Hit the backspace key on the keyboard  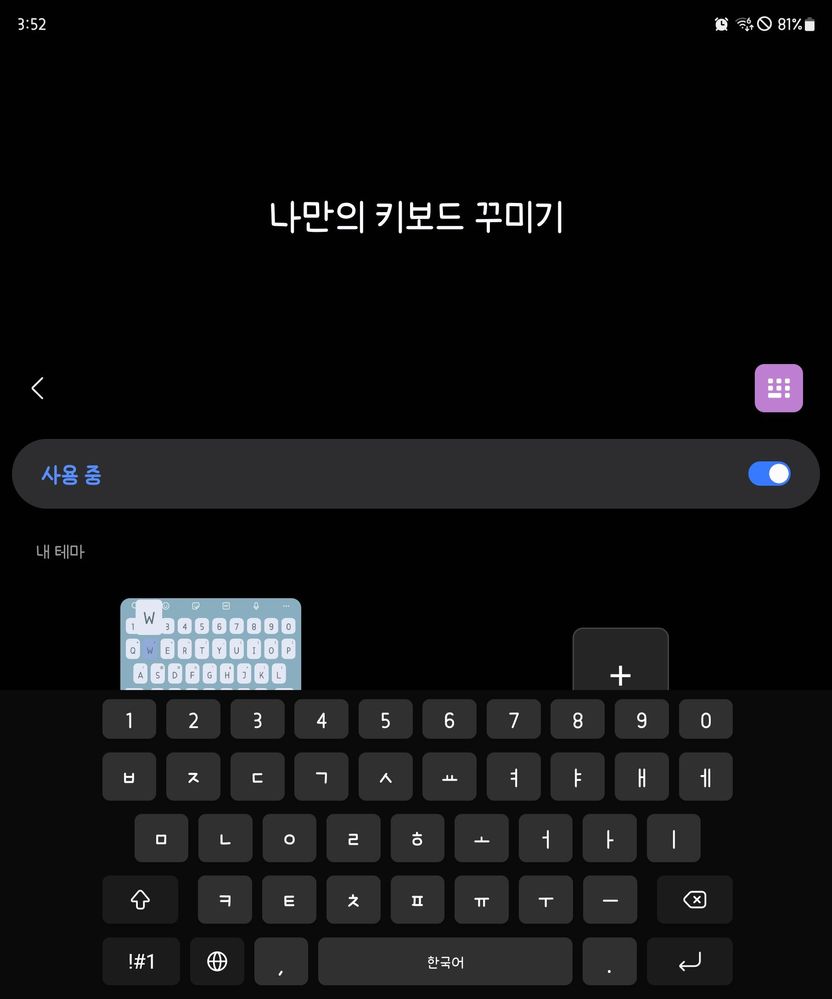(694, 900)
